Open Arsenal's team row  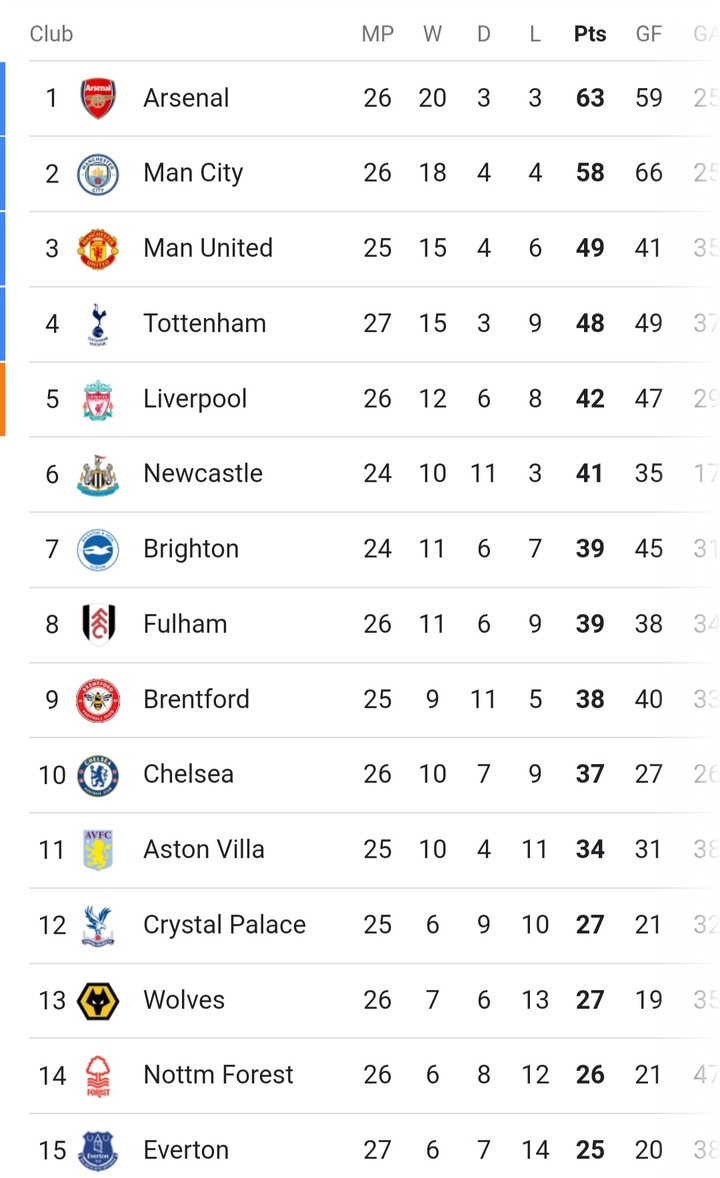coord(374,98)
